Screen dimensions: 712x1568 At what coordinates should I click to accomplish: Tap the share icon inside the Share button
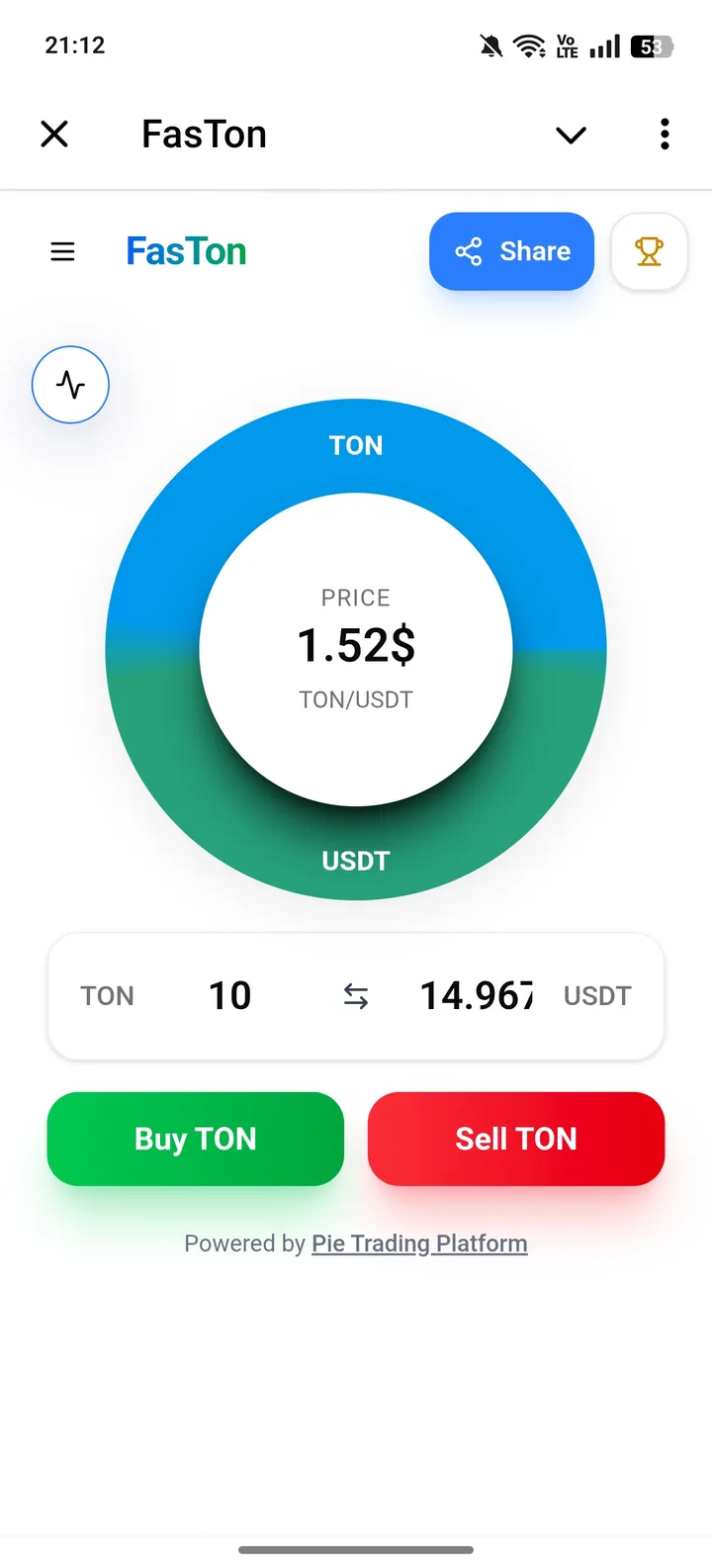pyautogui.click(x=469, y=251)
